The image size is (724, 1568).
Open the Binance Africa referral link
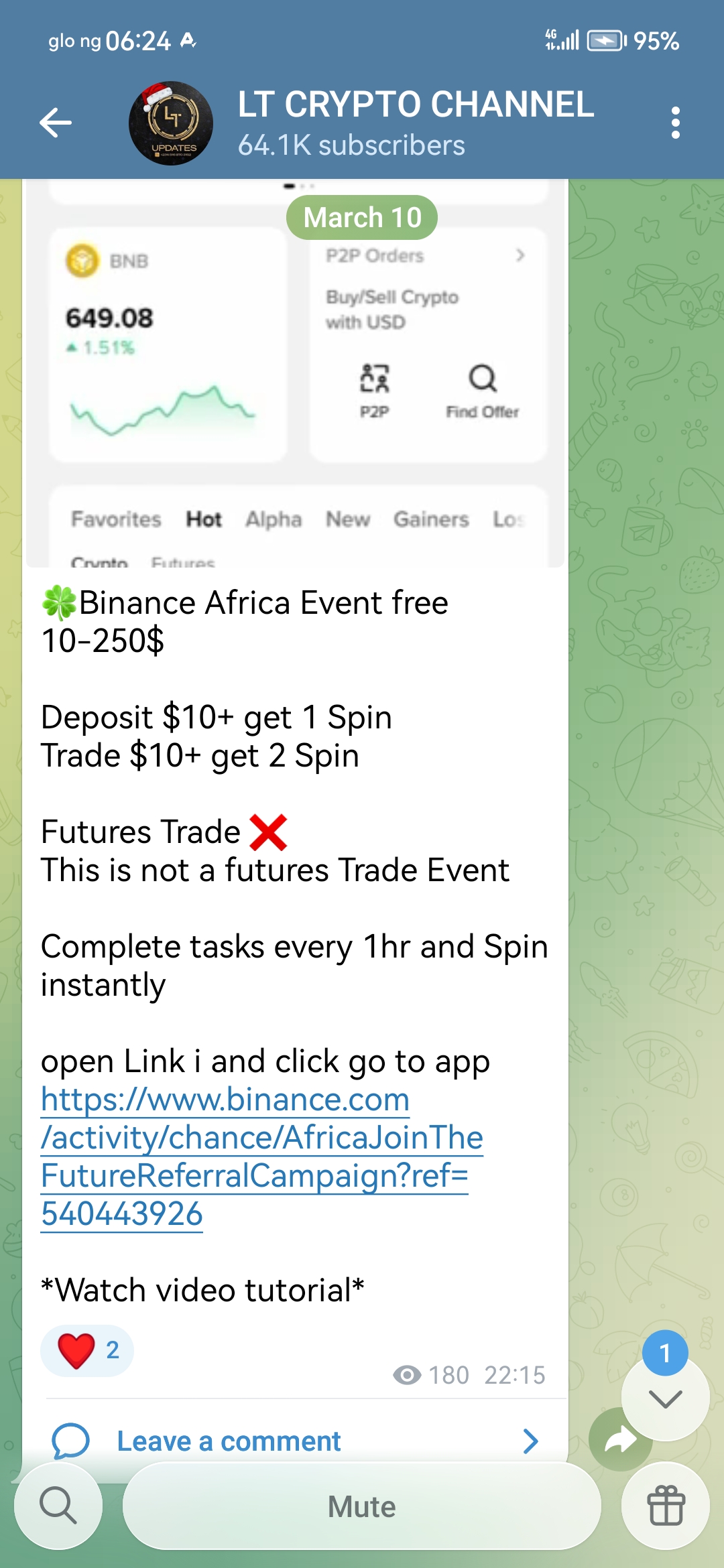click(x=261, y=1156)
